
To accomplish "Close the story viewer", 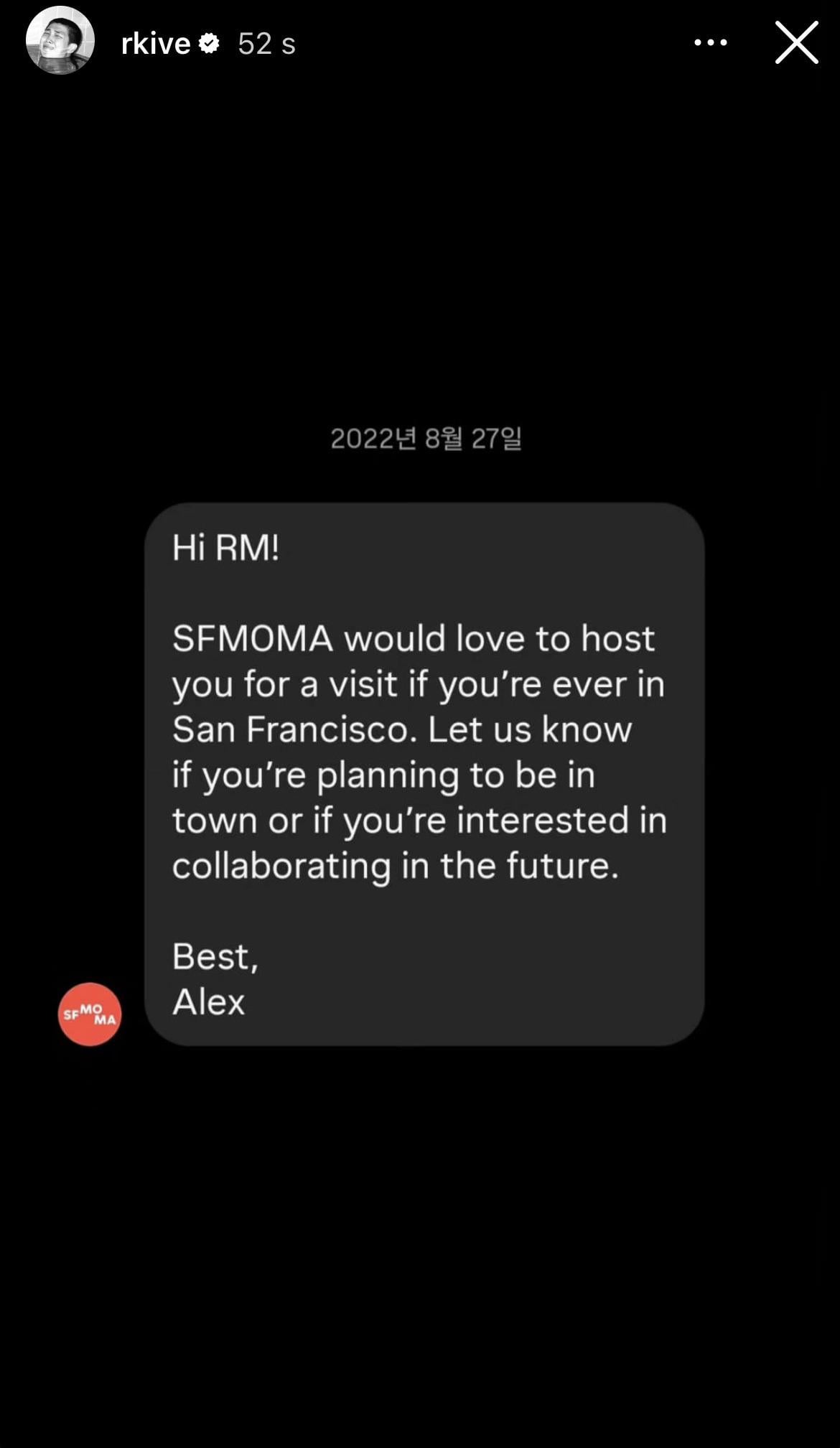I will 796,43.
